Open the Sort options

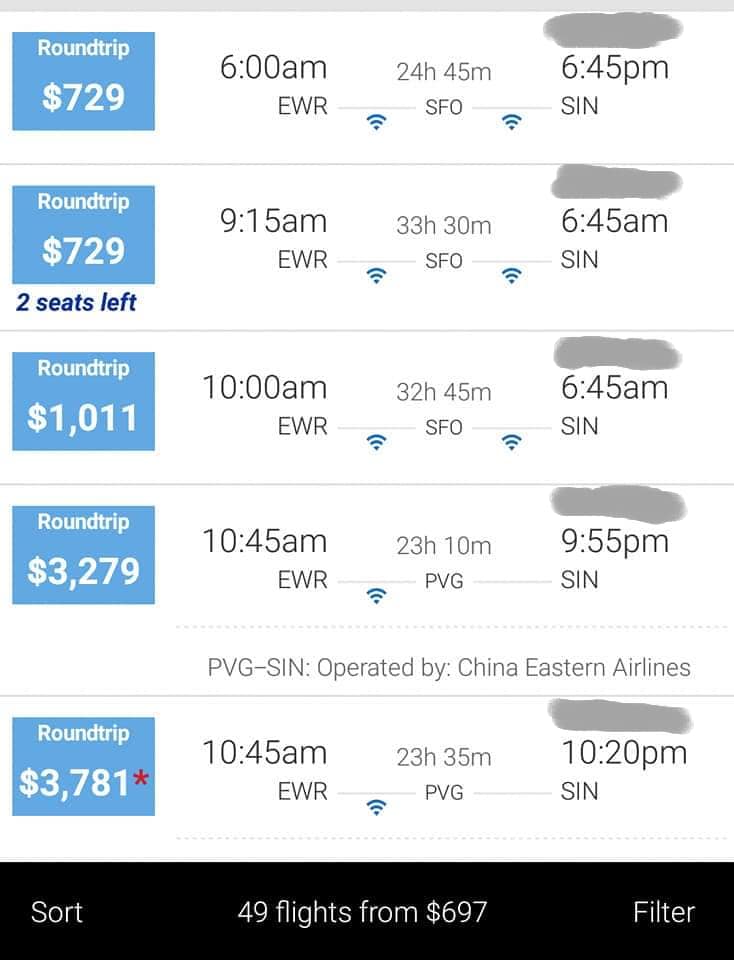[x=57, y=912]
